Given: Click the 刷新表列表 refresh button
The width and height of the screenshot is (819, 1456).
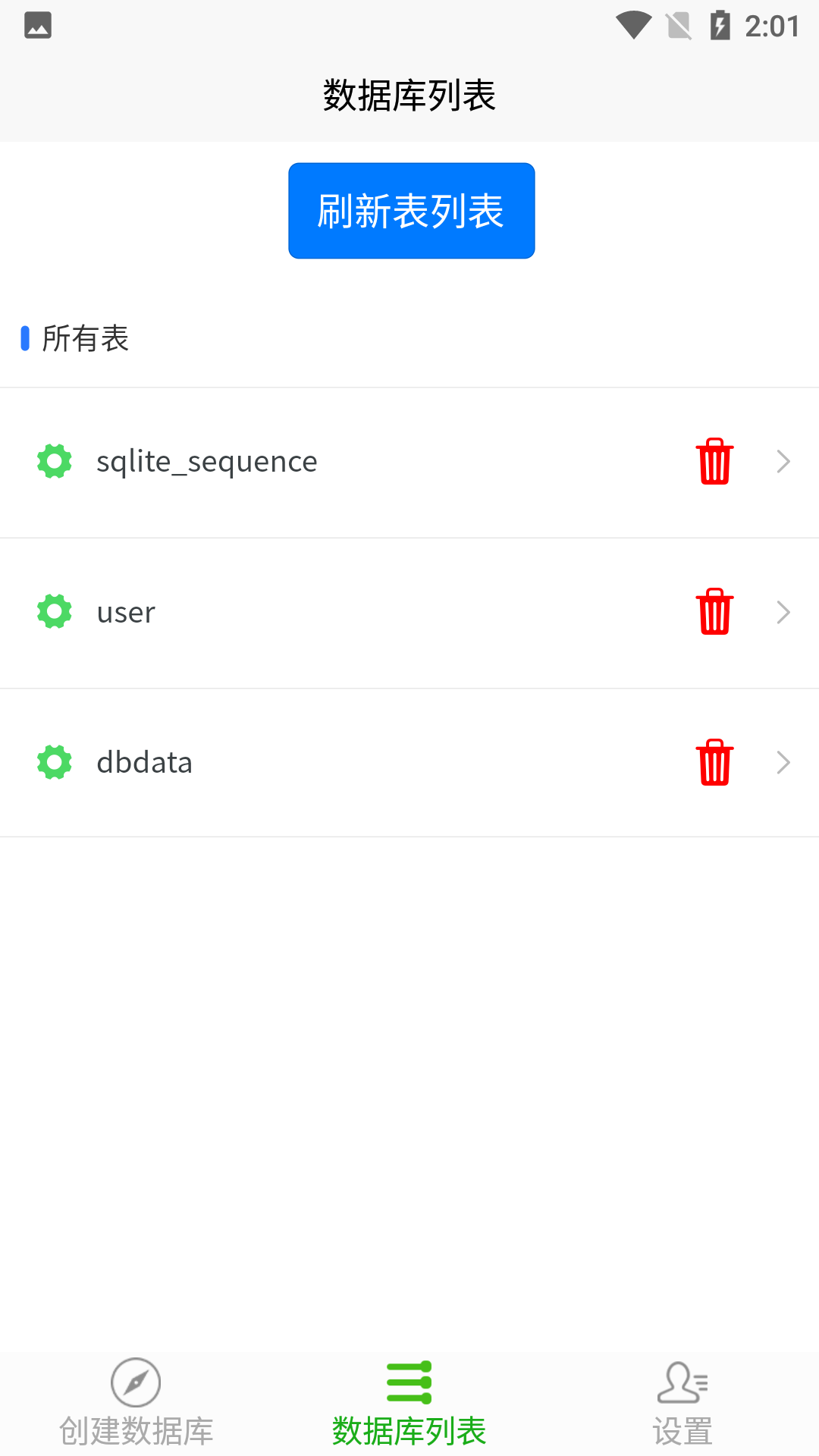Looking at the screenshot, I should (x=411, y=210).
